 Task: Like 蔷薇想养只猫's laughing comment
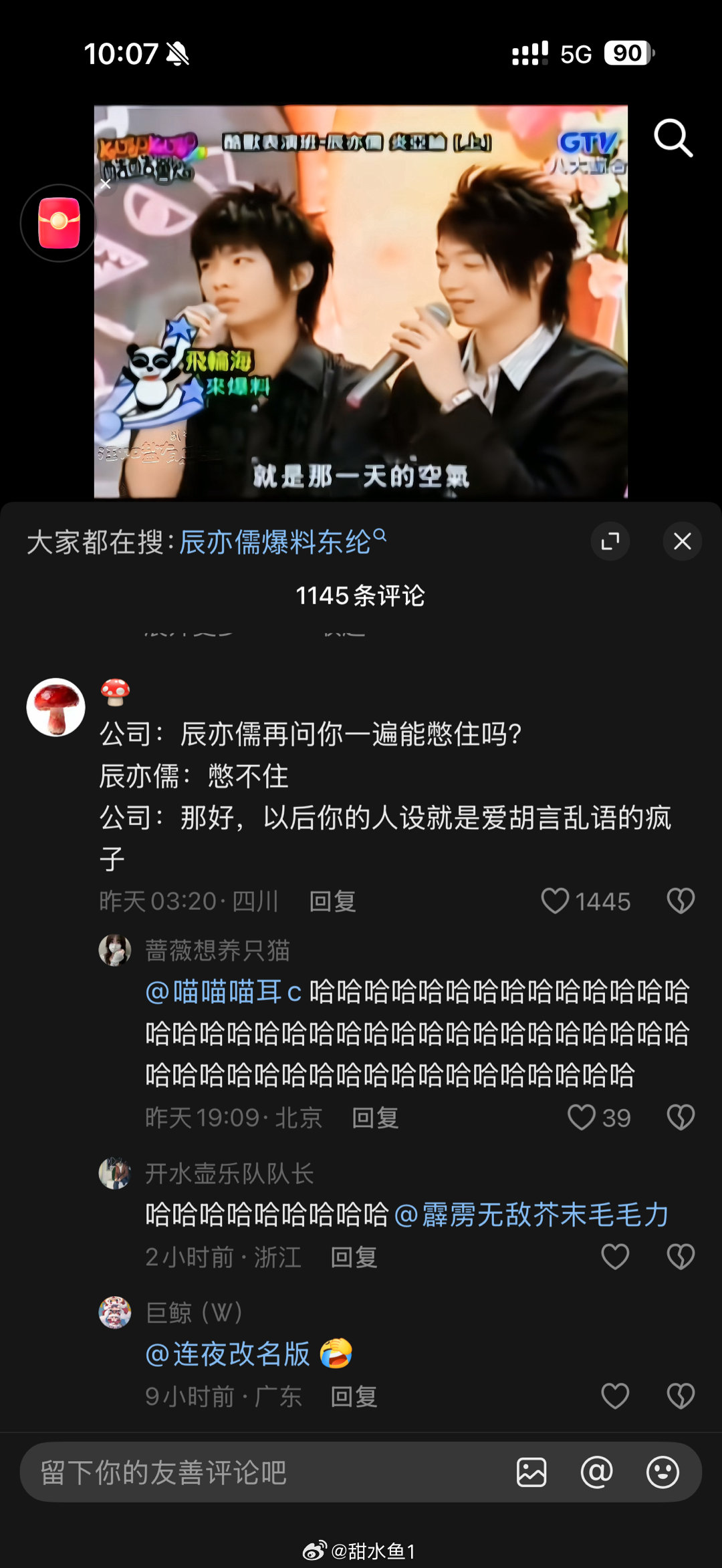pyautogui.click(x=581, y=1118)
